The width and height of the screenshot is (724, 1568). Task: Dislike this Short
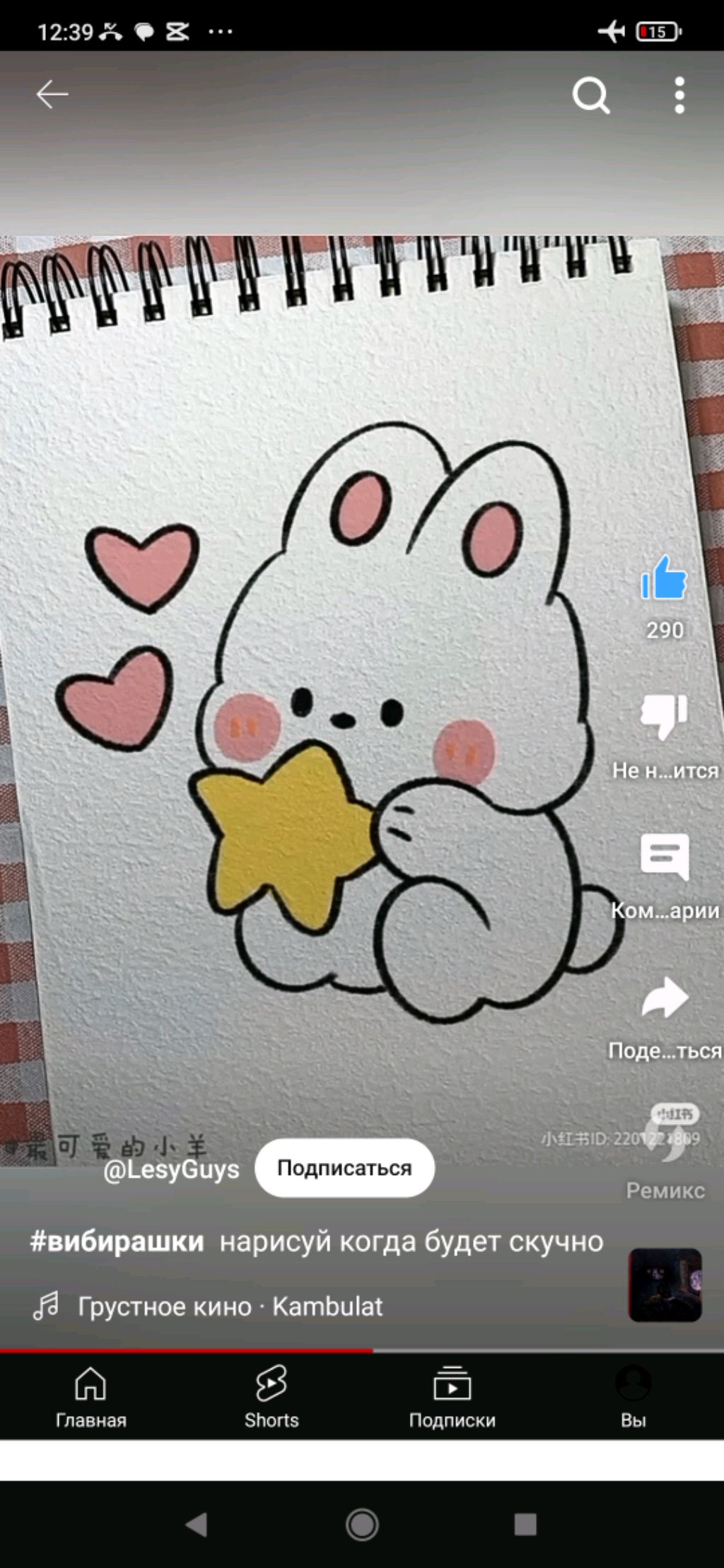pyautogui.click(x=664, y=716)
